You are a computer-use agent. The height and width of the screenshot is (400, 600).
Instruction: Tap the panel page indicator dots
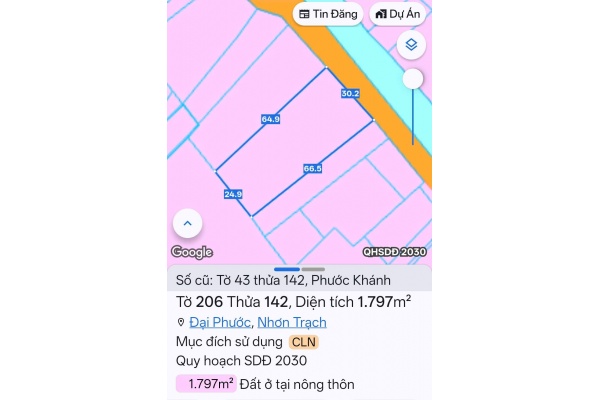coord(299,269)
